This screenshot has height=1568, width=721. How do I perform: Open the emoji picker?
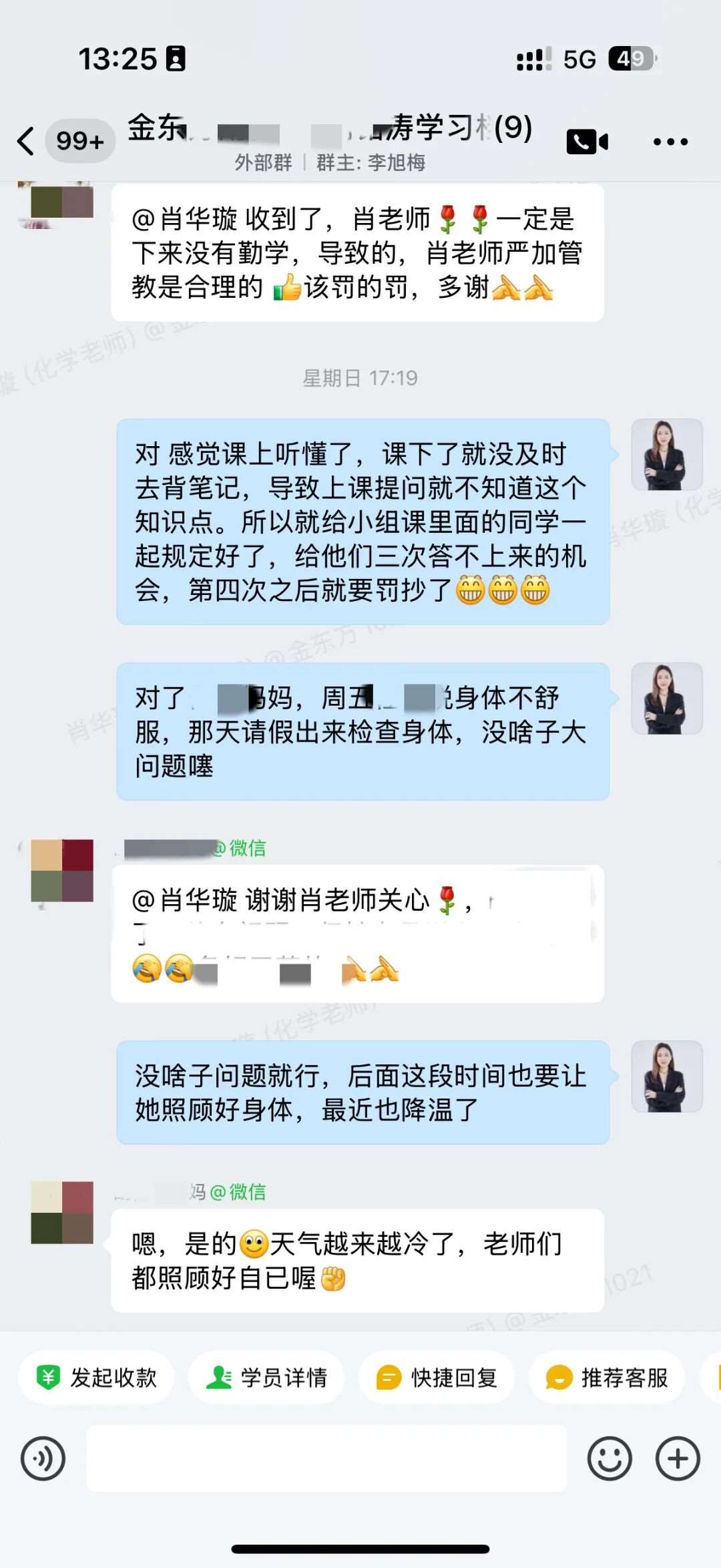(x=609, y=1458)
